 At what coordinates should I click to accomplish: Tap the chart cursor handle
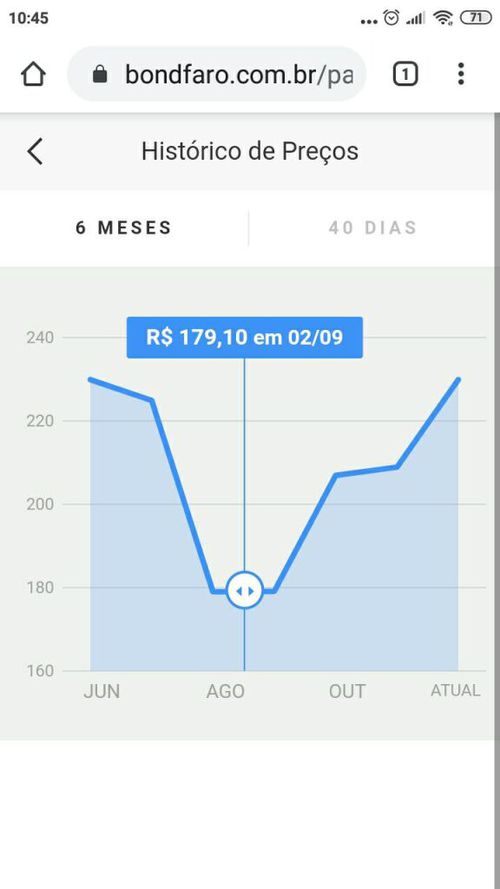[245, 590]
